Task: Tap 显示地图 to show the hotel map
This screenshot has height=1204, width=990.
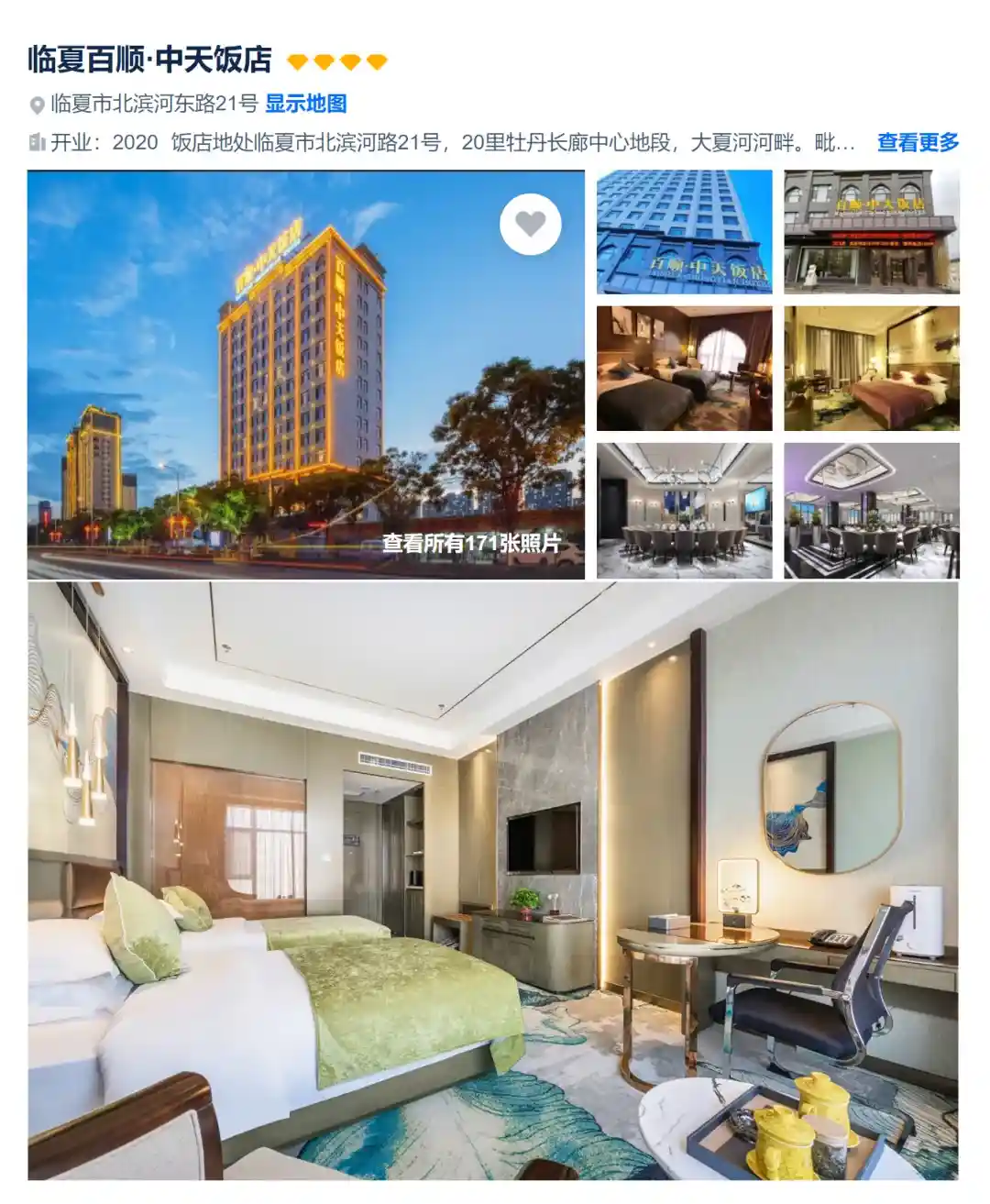Action: [x=305, y=104]
